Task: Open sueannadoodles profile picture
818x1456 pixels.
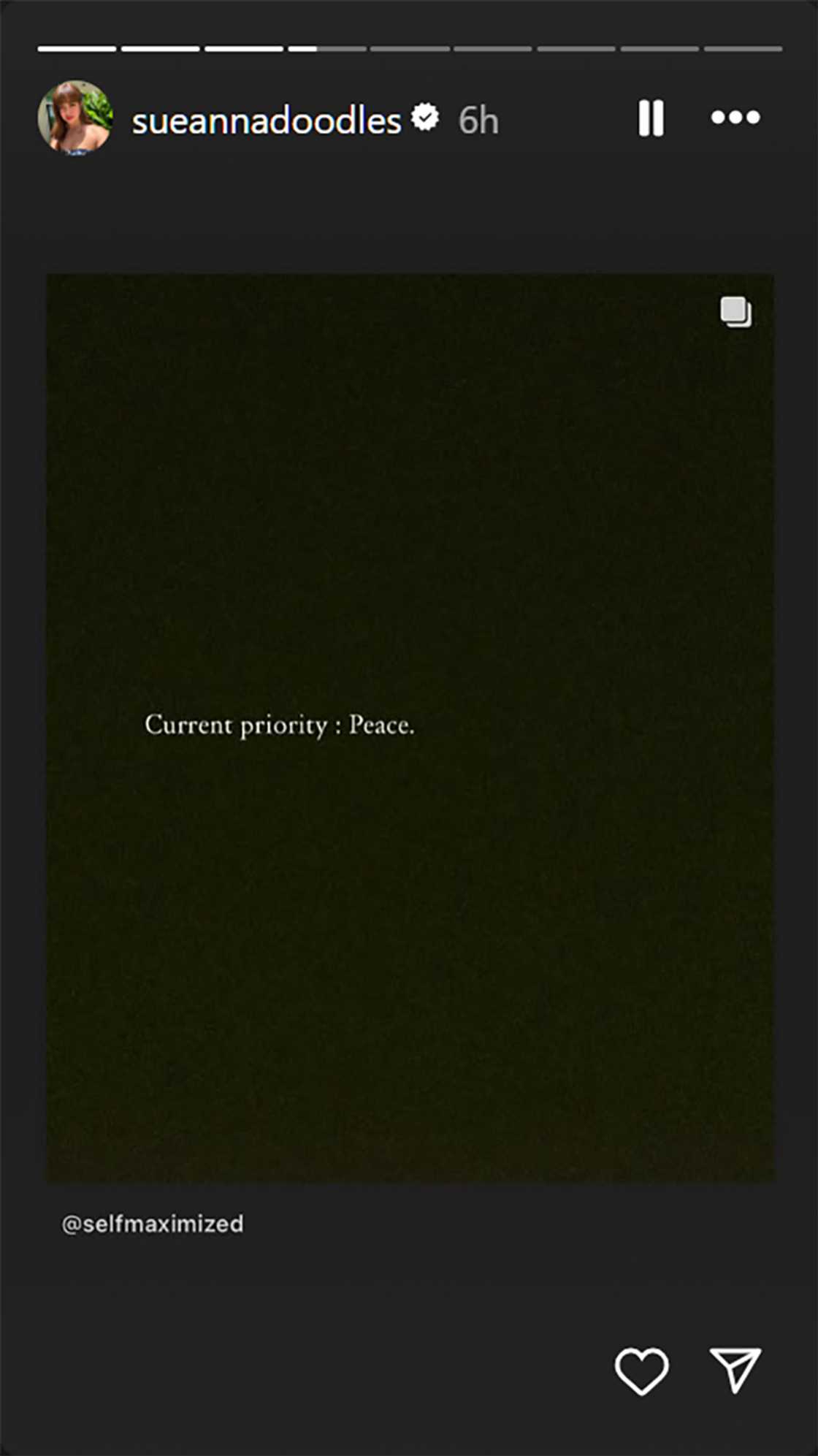Action: 75,118
